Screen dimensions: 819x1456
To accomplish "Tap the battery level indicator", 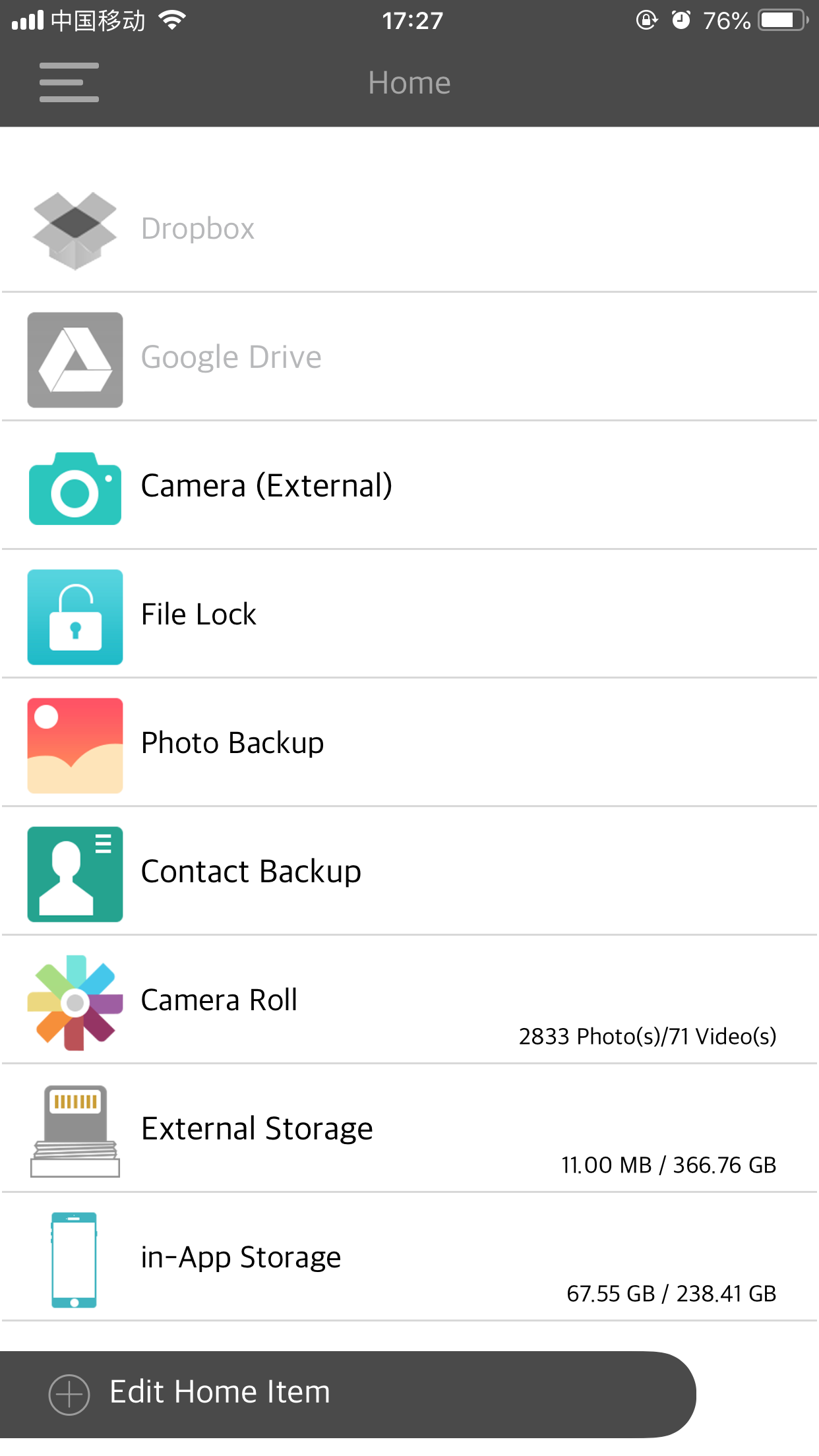I will 781,20.
